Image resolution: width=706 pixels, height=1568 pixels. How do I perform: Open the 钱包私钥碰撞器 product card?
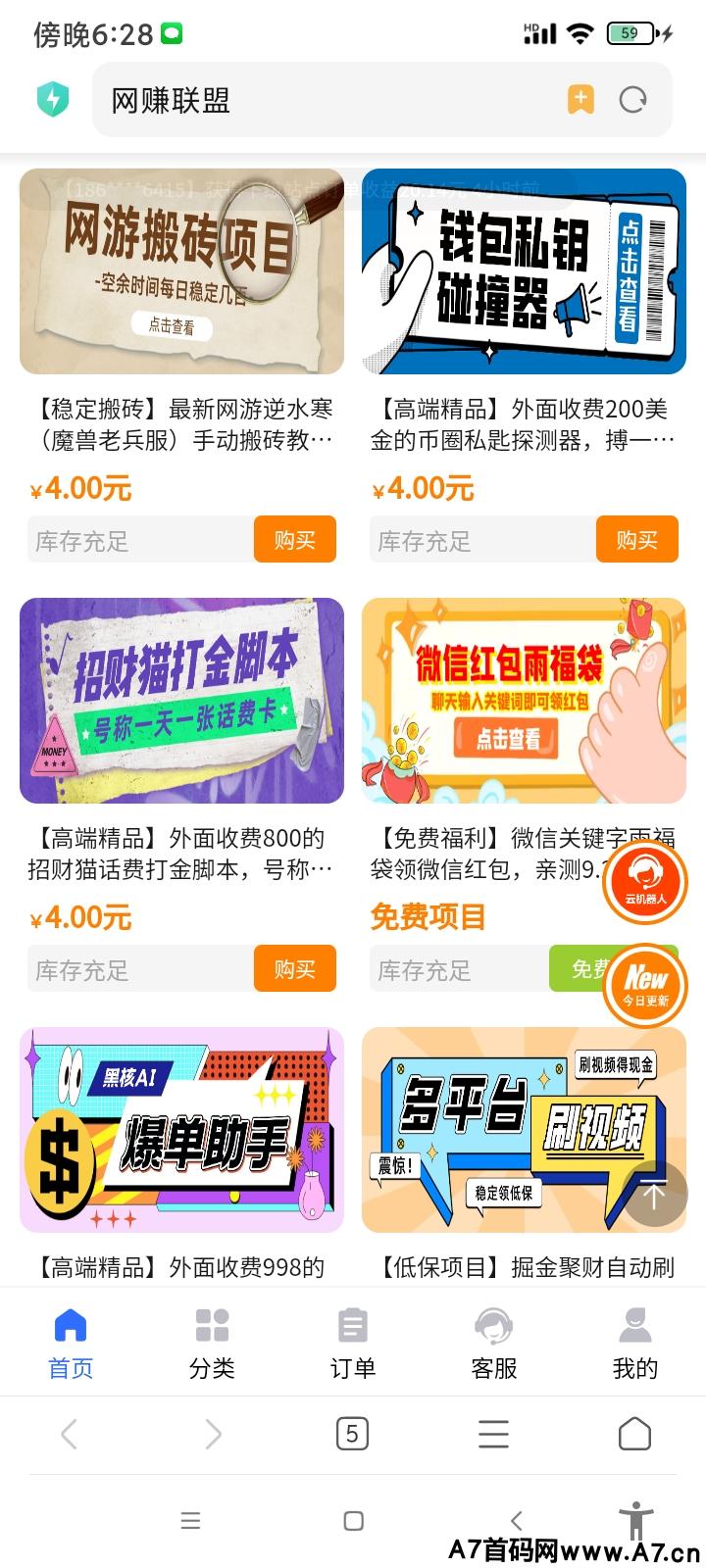[524, 271]
